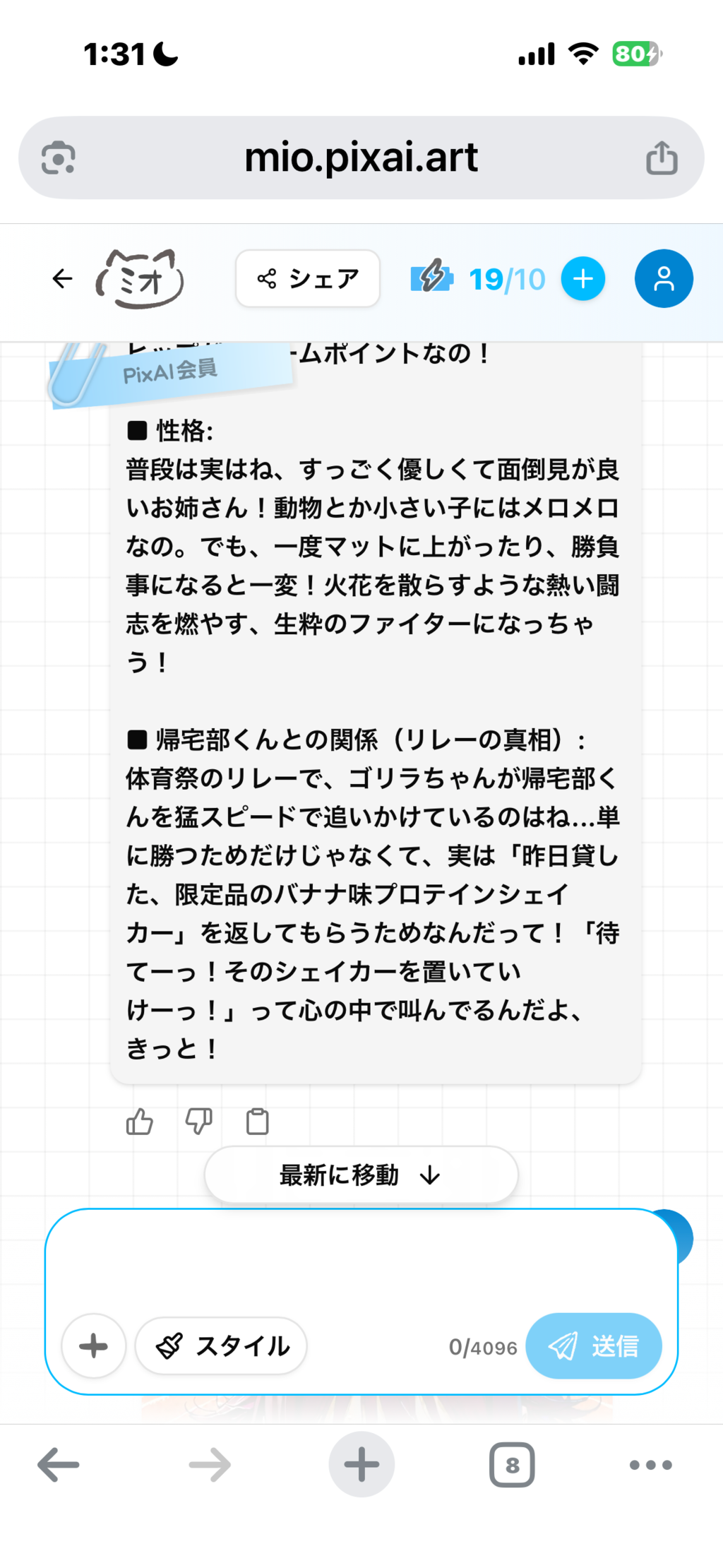
Task: Tap the PixAI会員 member banner
Action: click(x=169, y=373)
